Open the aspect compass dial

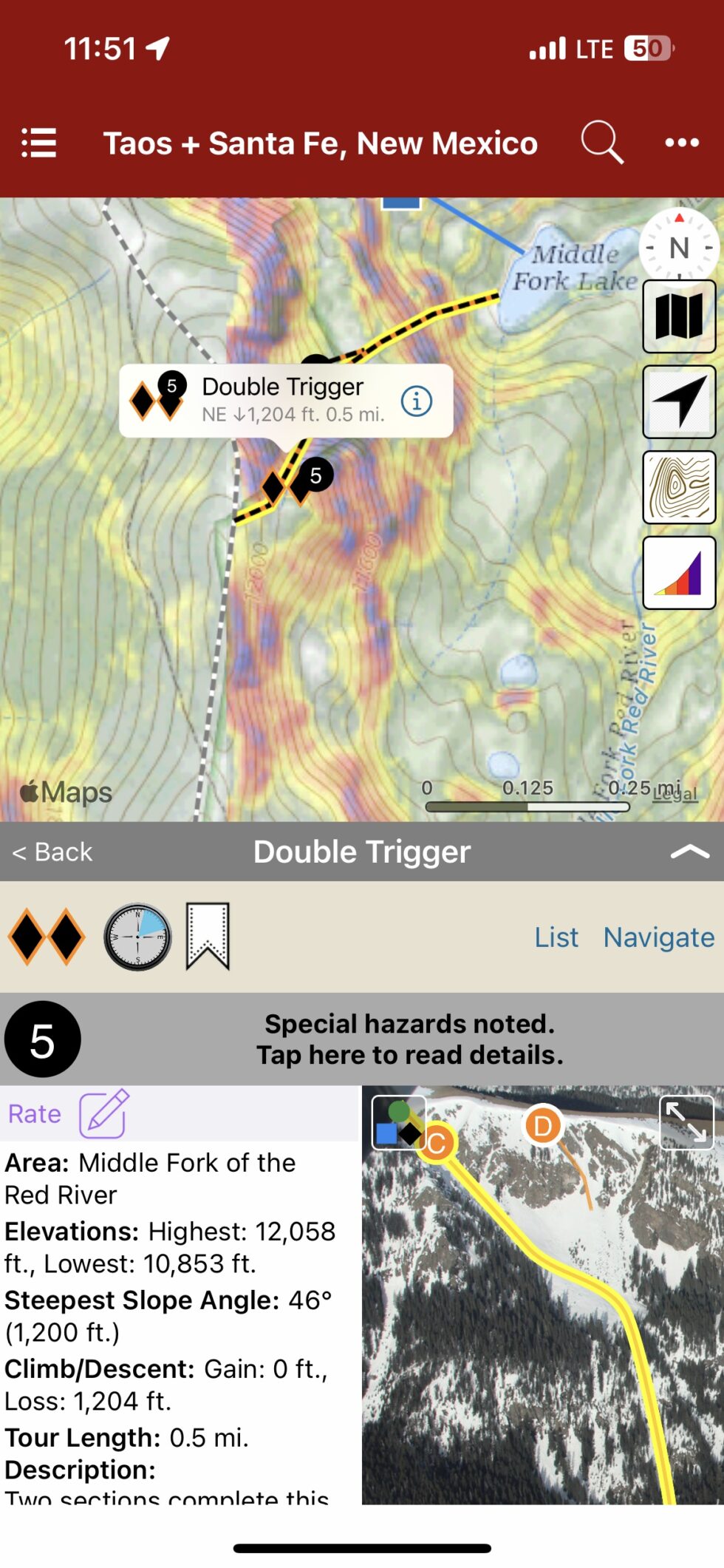pyautogui.click(x=137, y=936)
